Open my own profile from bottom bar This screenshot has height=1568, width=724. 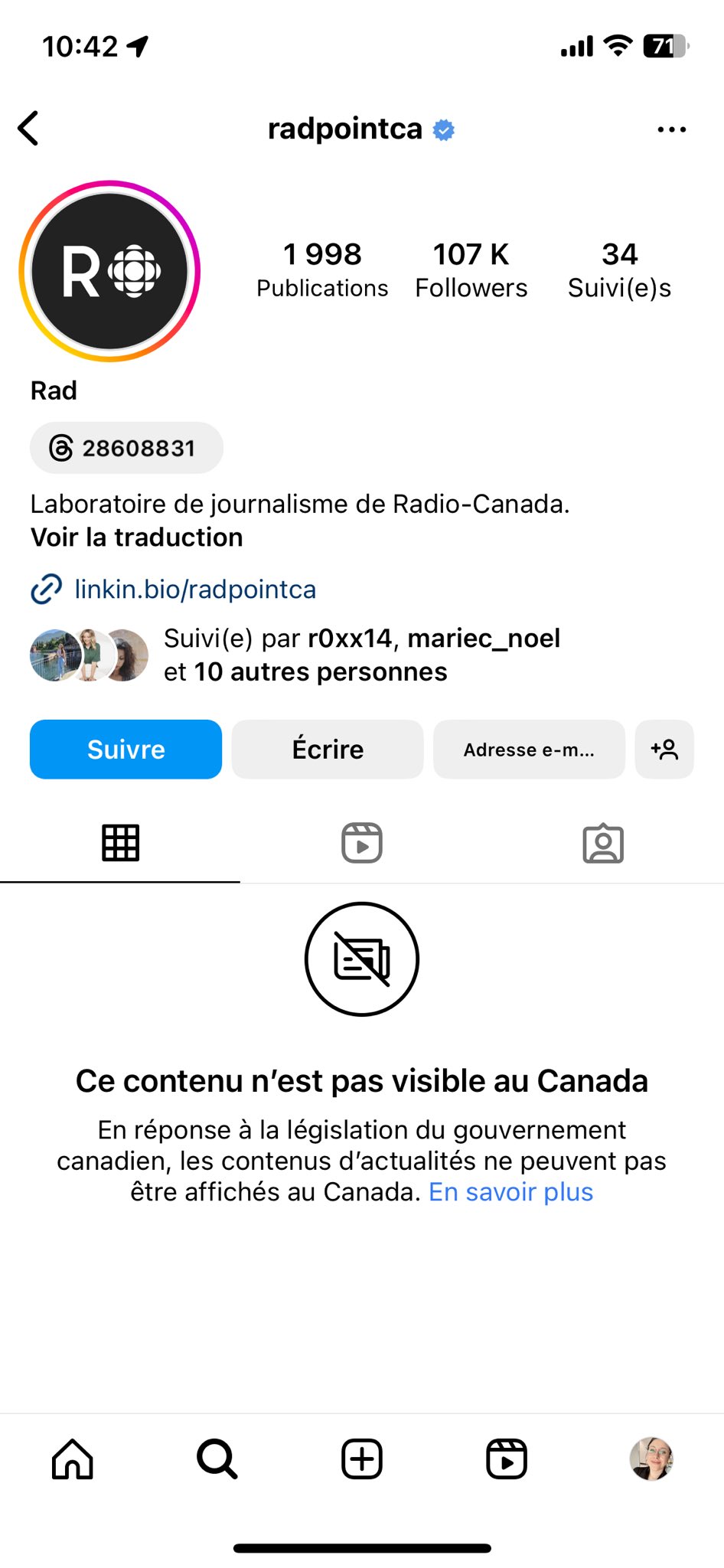651,1459
